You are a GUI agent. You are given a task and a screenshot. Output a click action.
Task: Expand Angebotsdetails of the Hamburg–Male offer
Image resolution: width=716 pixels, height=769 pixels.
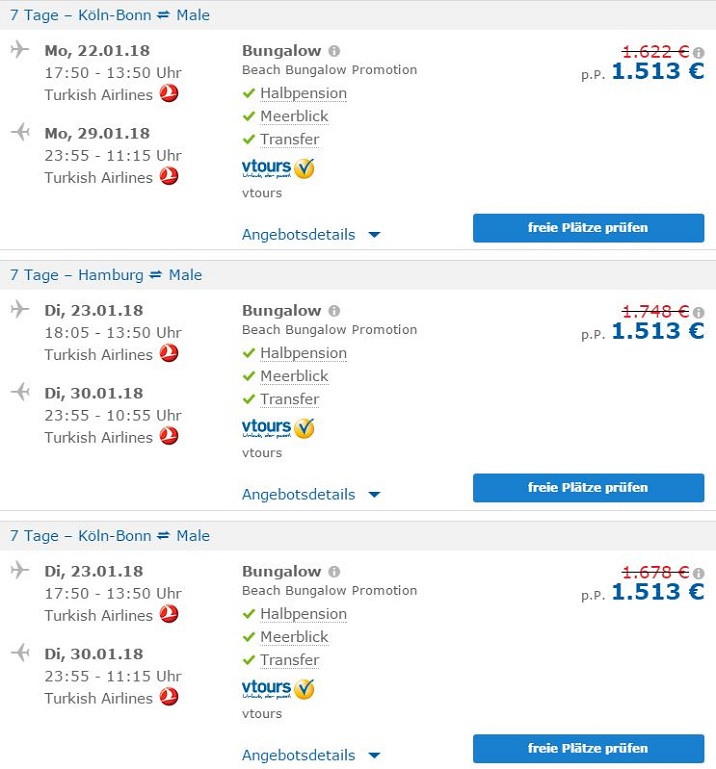[x=311, y=495]
